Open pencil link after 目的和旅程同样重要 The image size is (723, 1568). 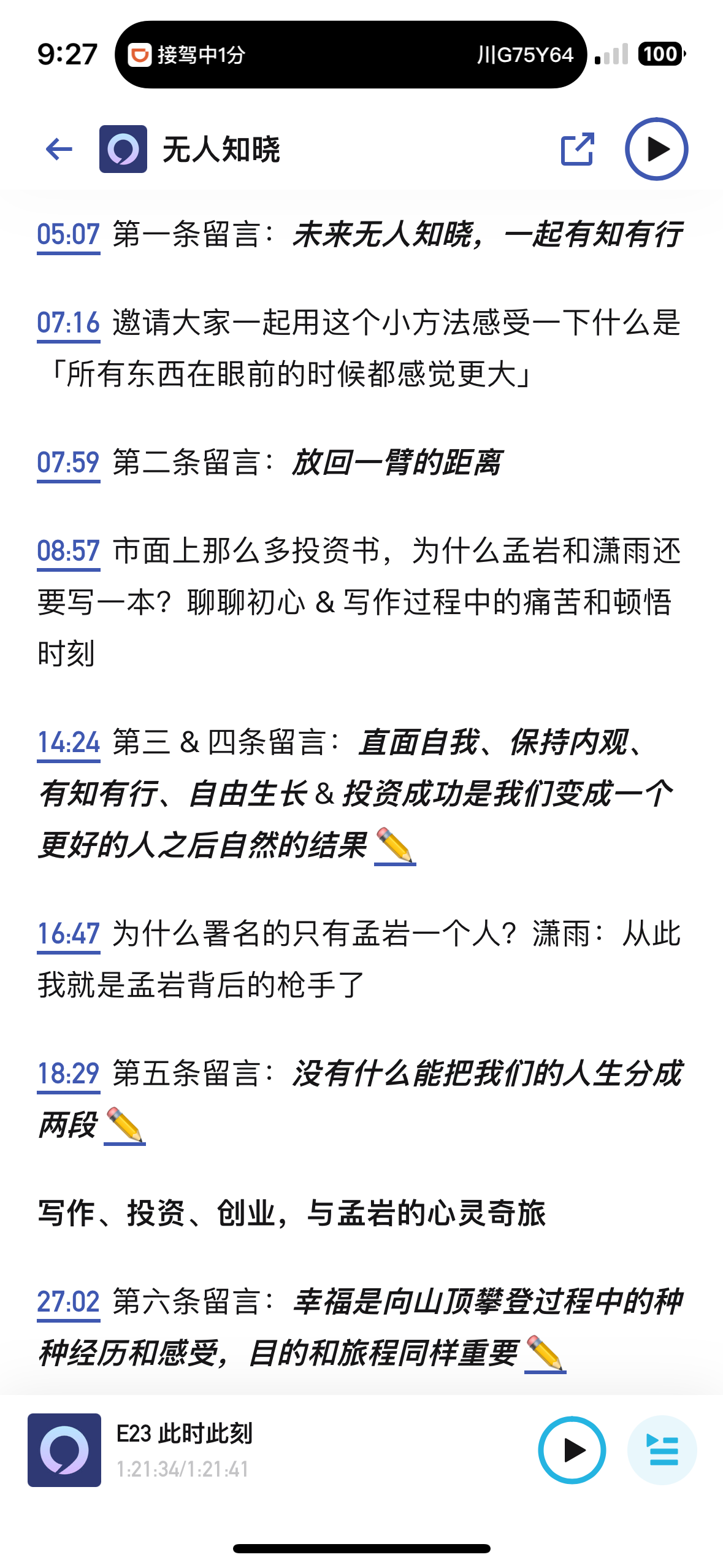tap(545, 1353)
